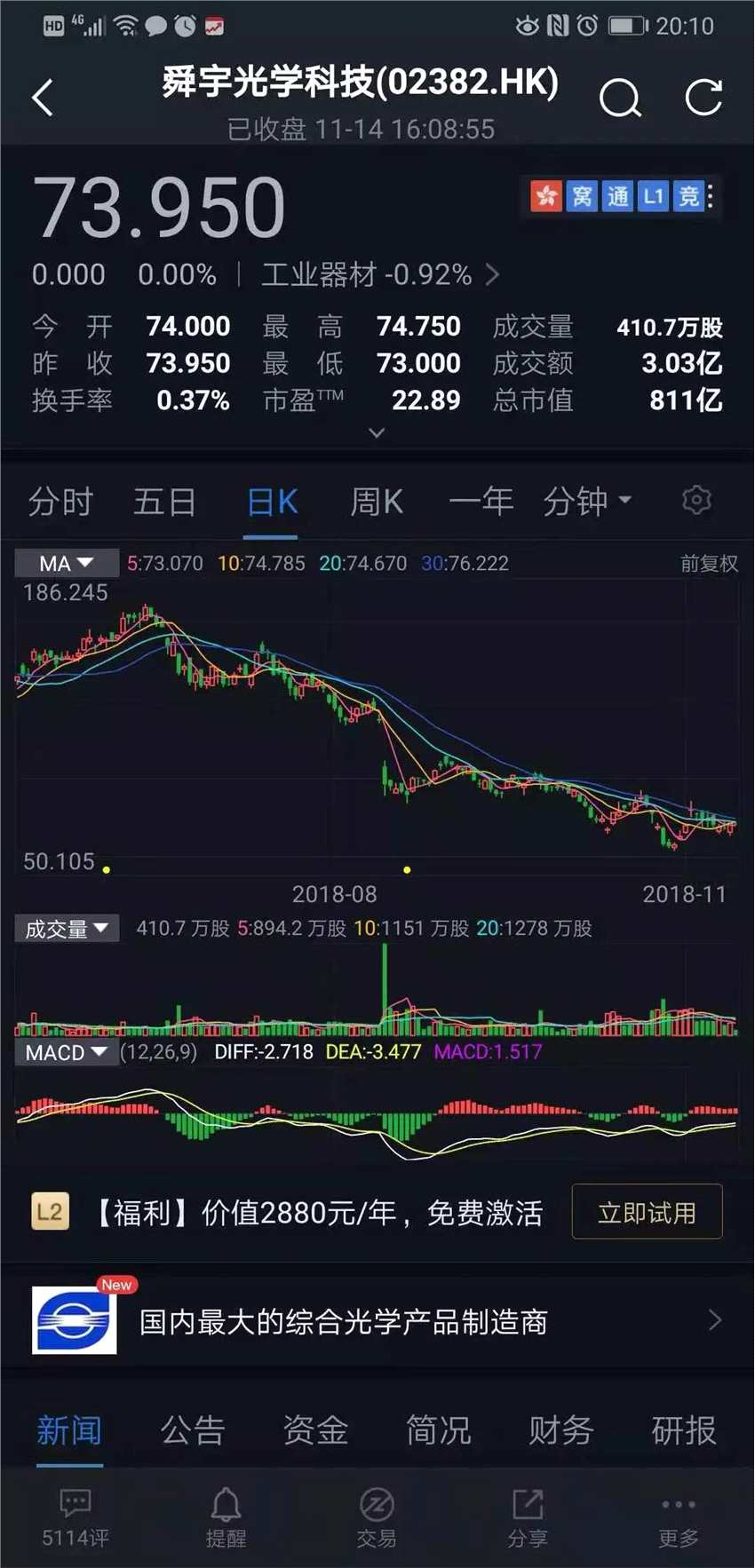755x1568 pixels.
Task: Open the MACD indicator dropdown
Action: click(67, 1053)
